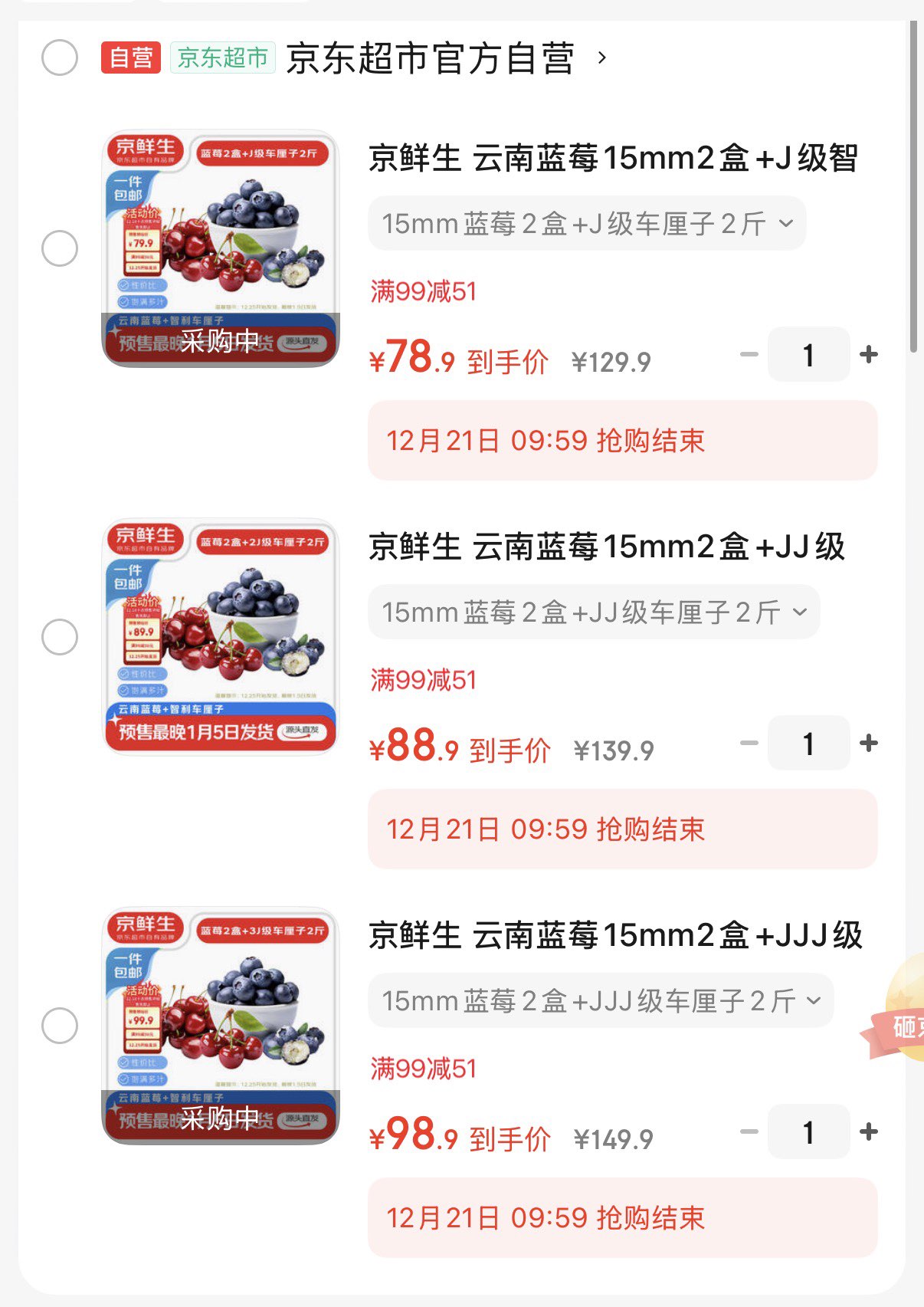Expand the 15mm蓝莓2盒+JJ级车厘子2斤 spec dropdown

(x=594, y=612)
